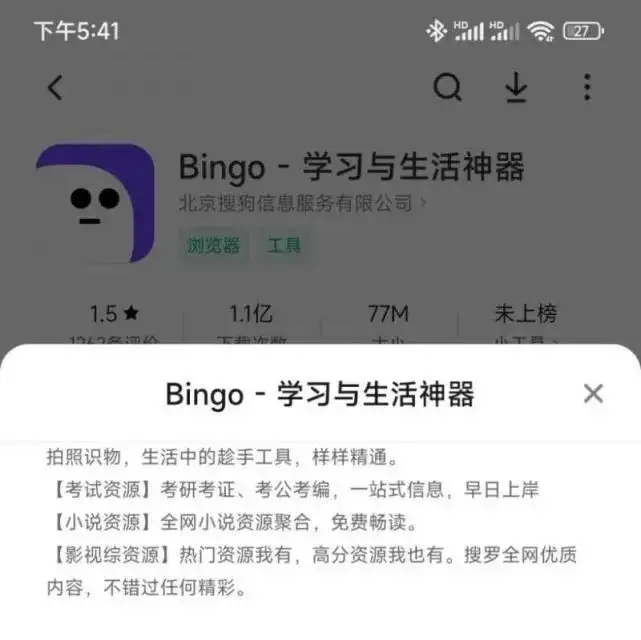The width and height of the screenshot is (641, 640).
Task: Open the downloads icon in the app bar
Action: pyautogui.click(x=515, y=88)
